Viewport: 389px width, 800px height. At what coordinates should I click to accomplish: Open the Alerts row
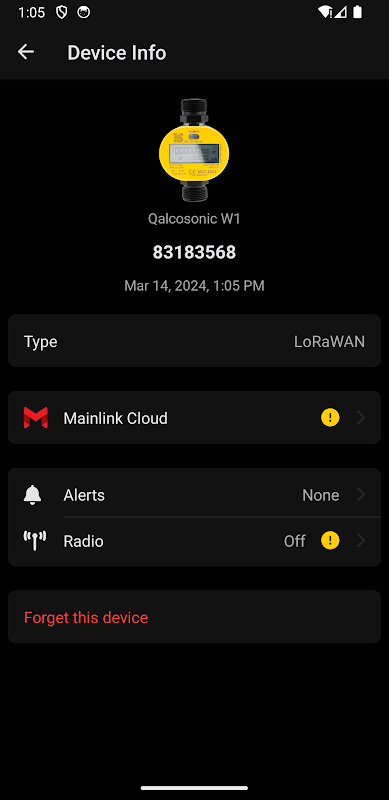pyautogui.click(x=194, y=494)
